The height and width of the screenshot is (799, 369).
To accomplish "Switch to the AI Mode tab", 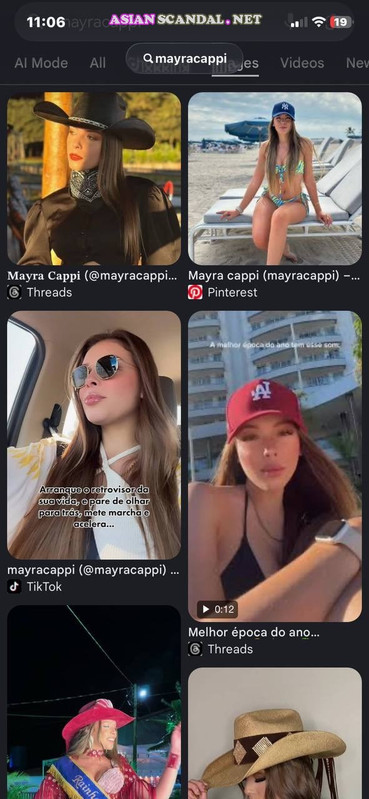I will [41, 63].
